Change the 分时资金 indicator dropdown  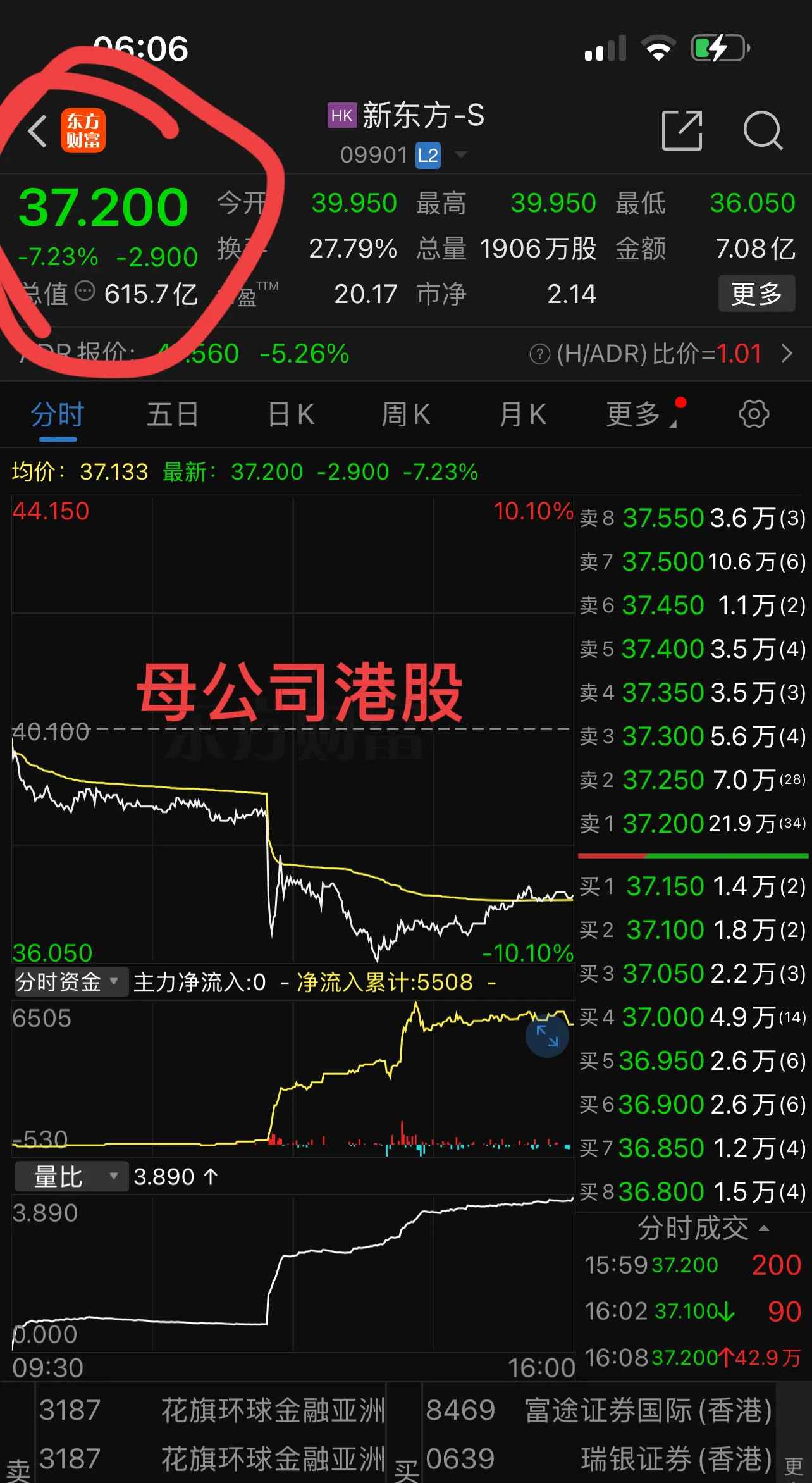coord(68,982)
